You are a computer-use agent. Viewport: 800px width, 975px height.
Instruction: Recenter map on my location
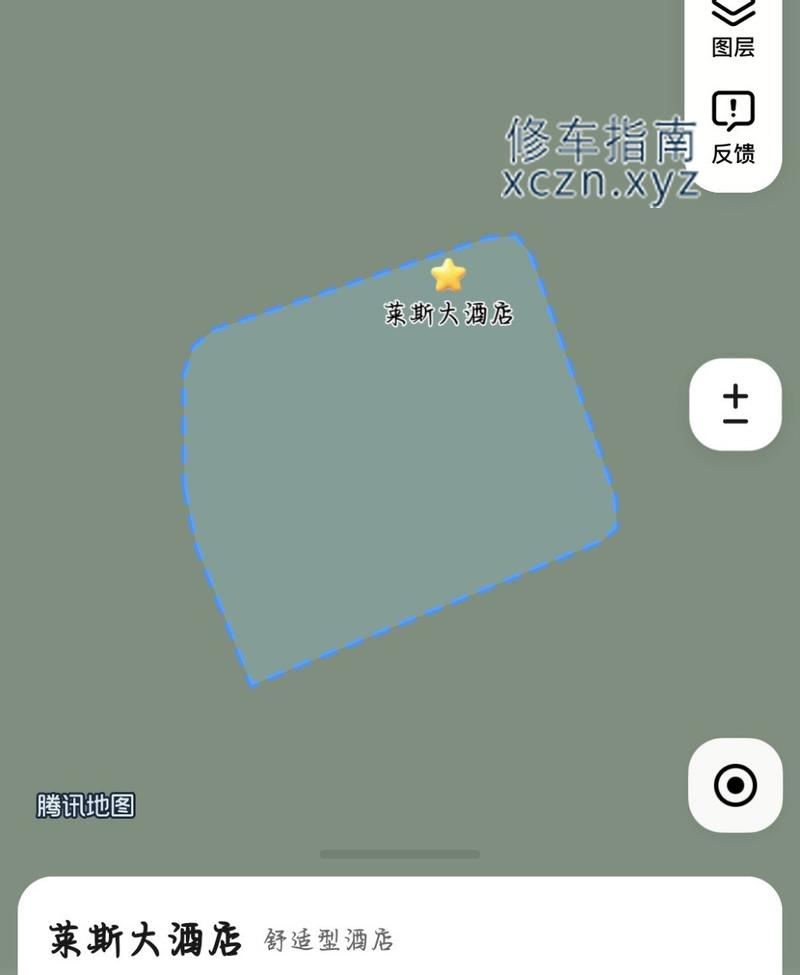(735, 785)
